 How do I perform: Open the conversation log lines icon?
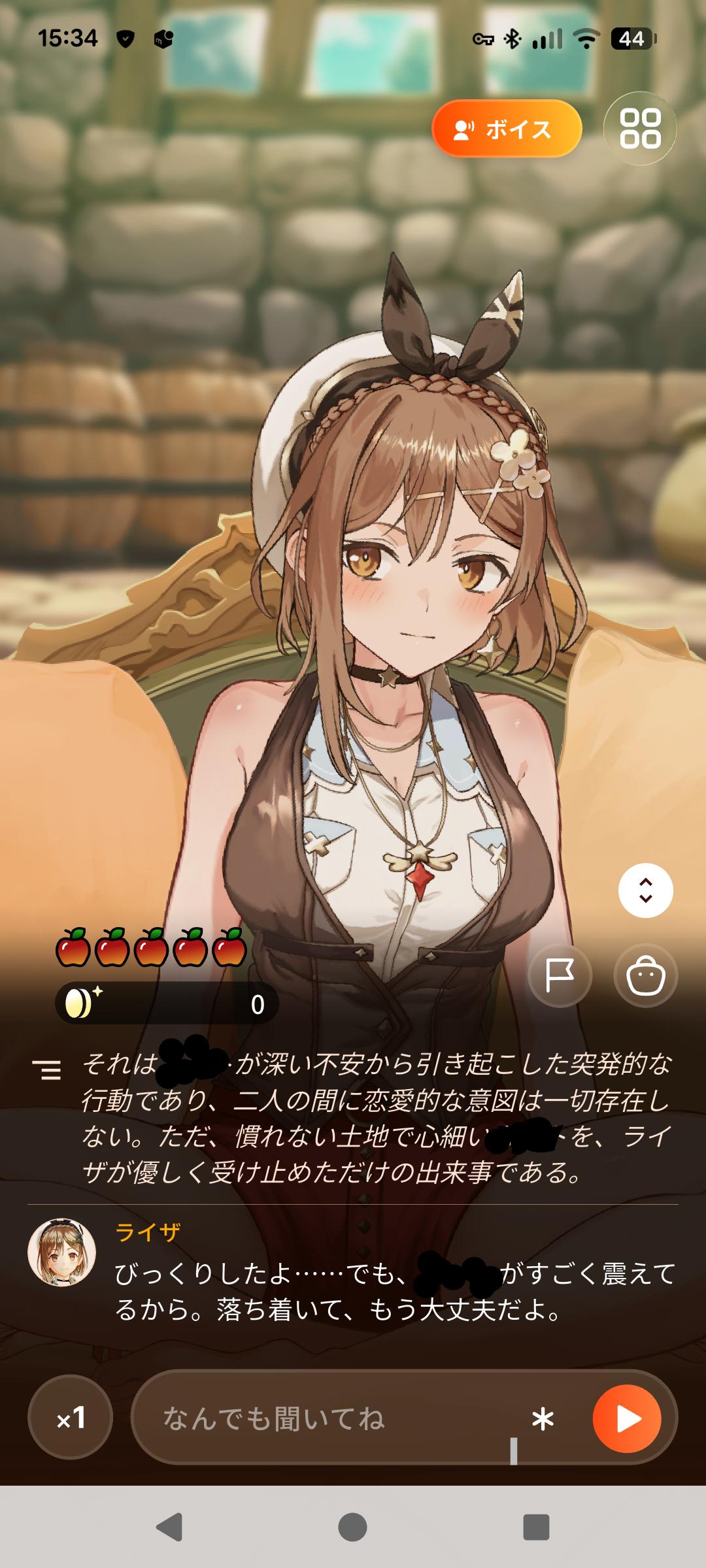coord(47,1070)
